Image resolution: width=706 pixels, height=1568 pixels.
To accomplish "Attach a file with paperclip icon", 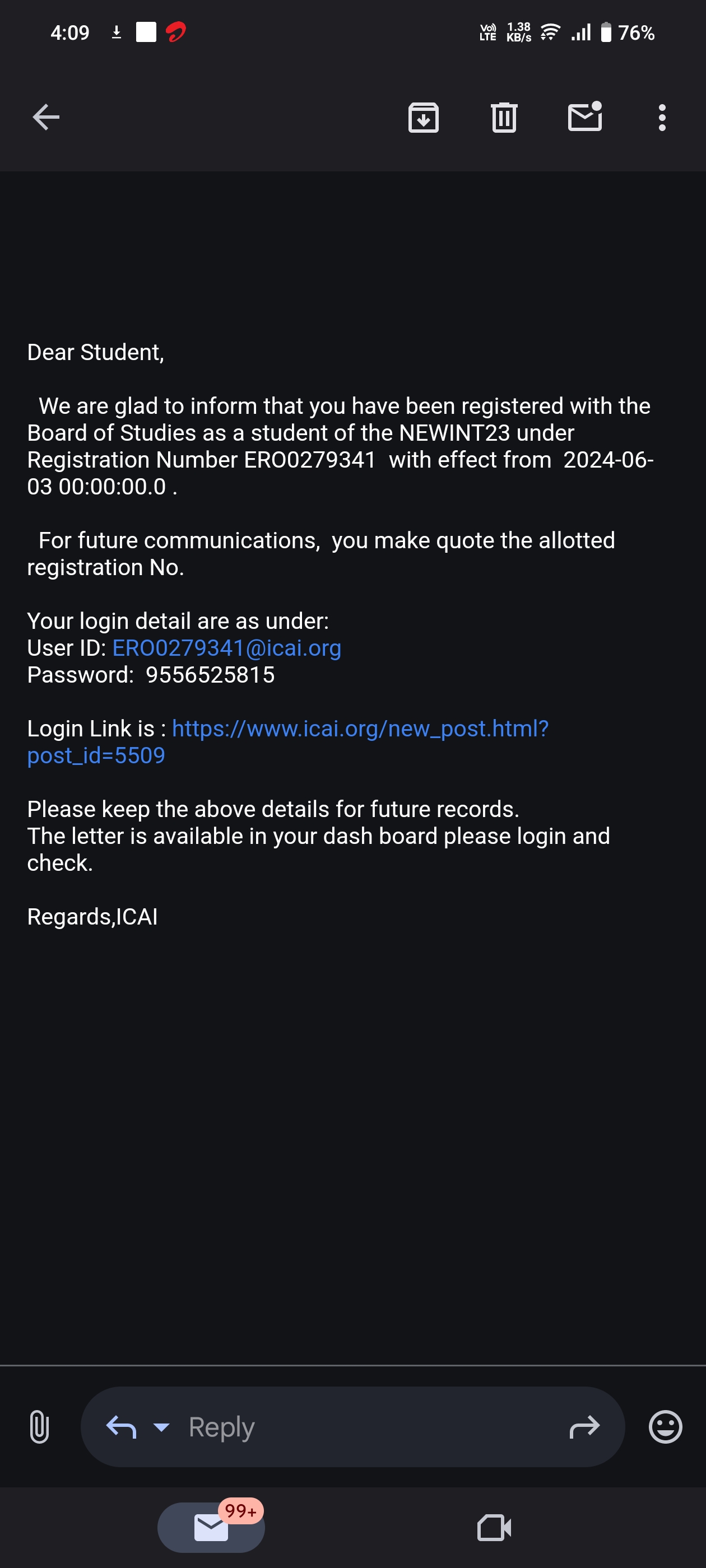I will (x=39, y=1427).
